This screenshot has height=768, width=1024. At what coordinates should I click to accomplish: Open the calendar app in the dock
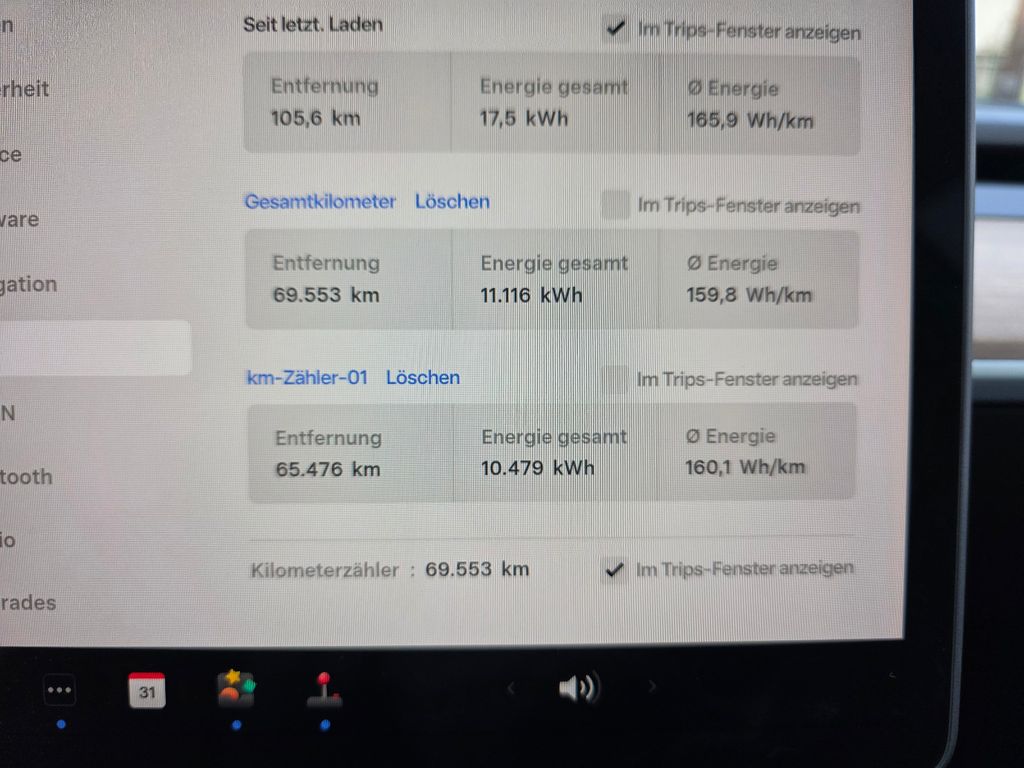coord(147,690)
